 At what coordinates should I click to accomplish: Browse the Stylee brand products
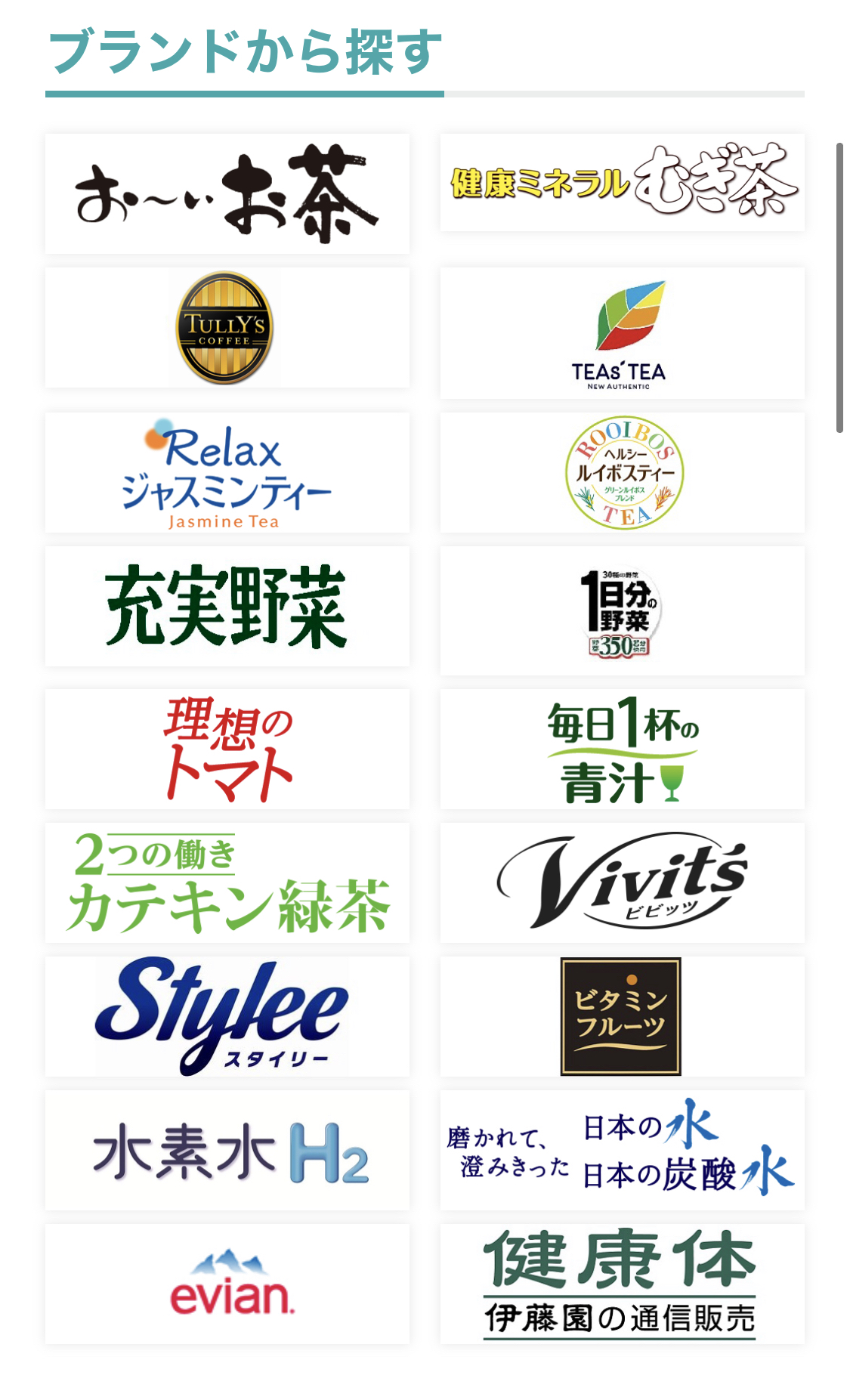(227, 1016)
